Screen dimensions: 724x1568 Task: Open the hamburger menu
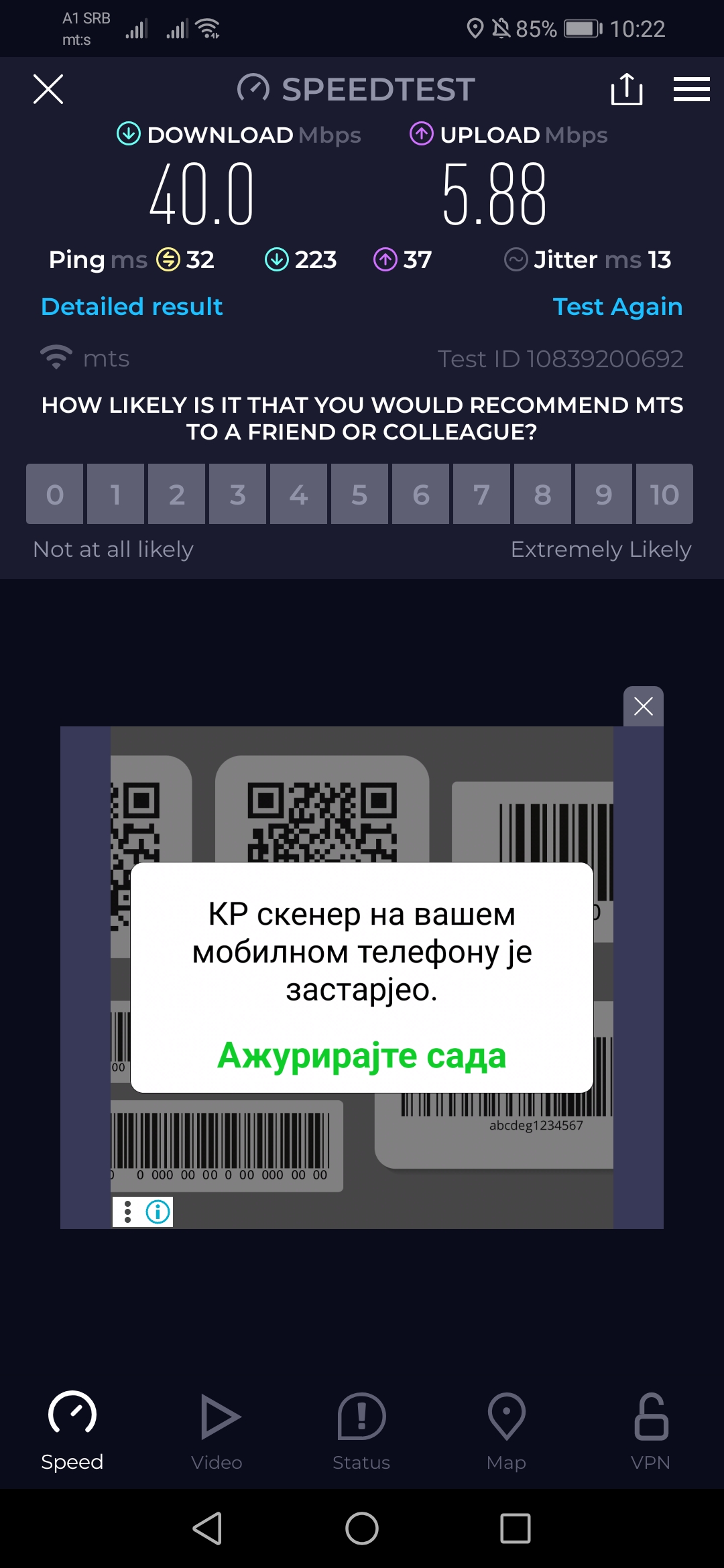pos(691,89)
